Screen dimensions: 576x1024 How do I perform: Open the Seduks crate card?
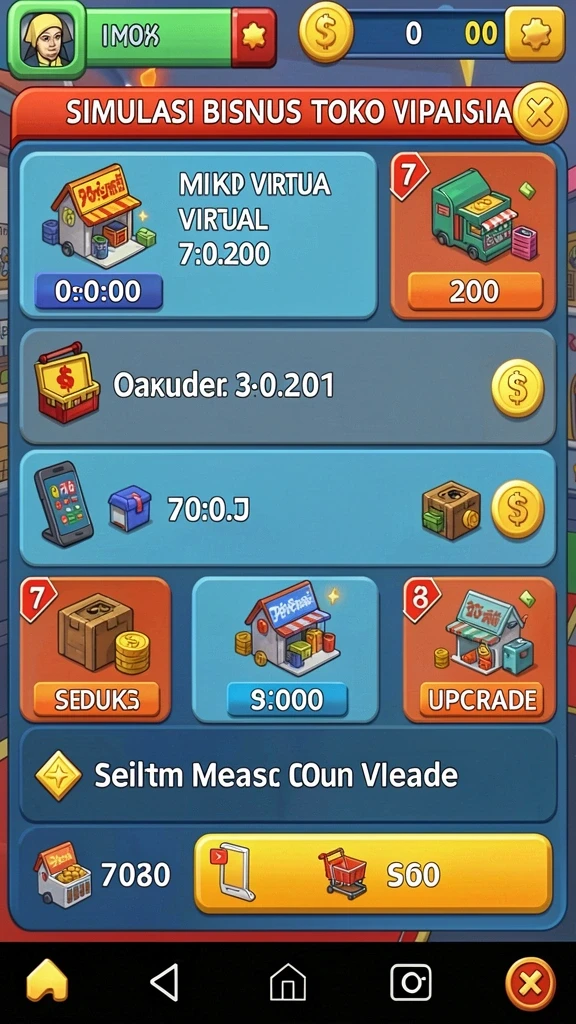[x=96, y=649]
